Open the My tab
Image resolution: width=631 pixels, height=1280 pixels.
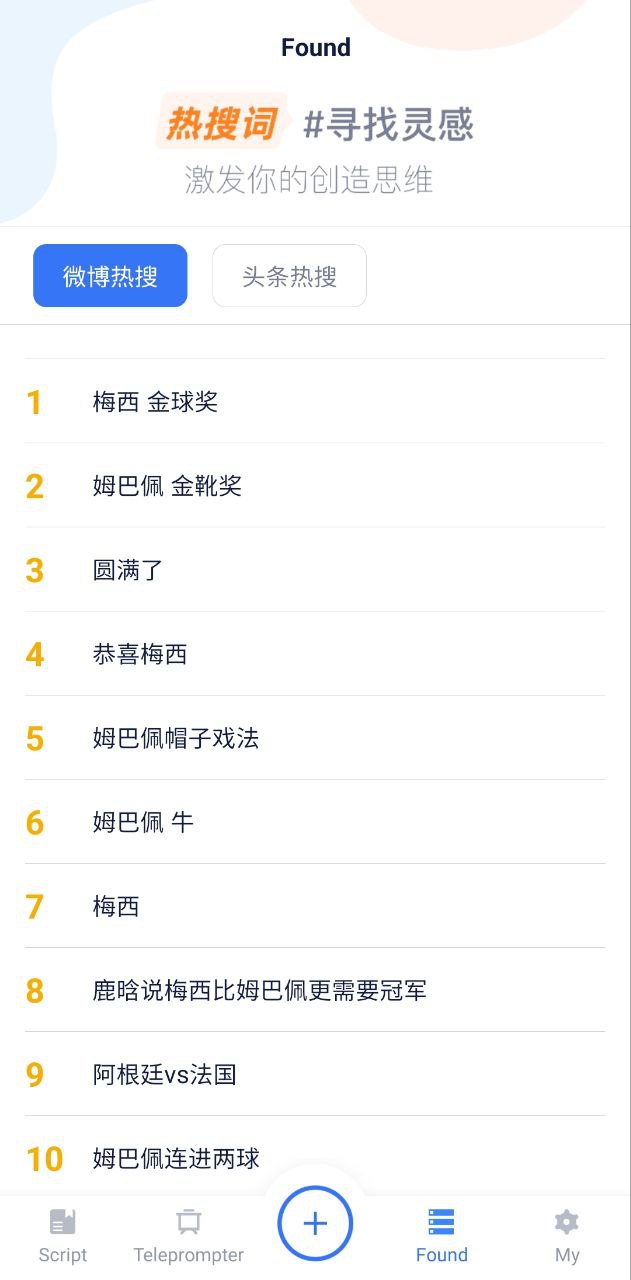pyautogui.click(x=567, y=1236)
